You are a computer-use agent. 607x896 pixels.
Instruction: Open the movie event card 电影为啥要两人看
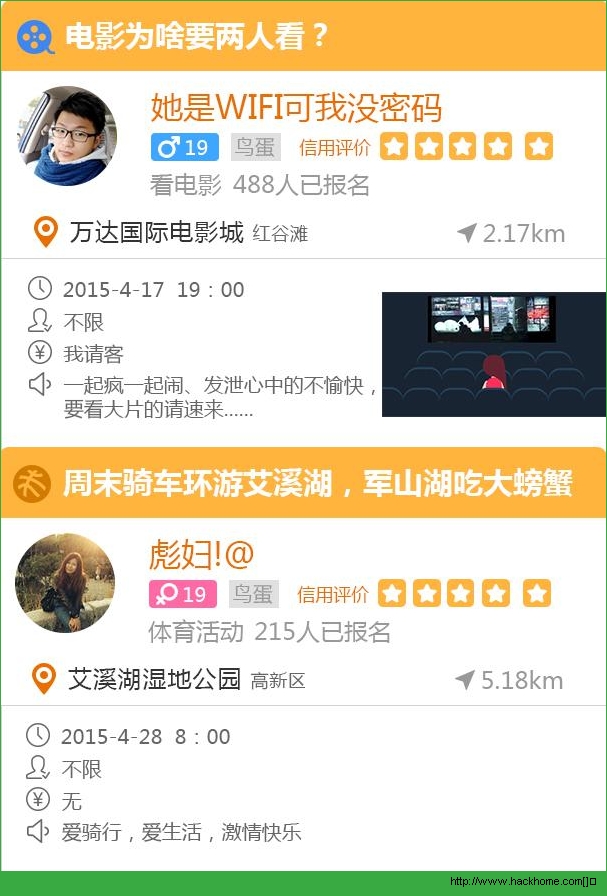pos(197,36)
